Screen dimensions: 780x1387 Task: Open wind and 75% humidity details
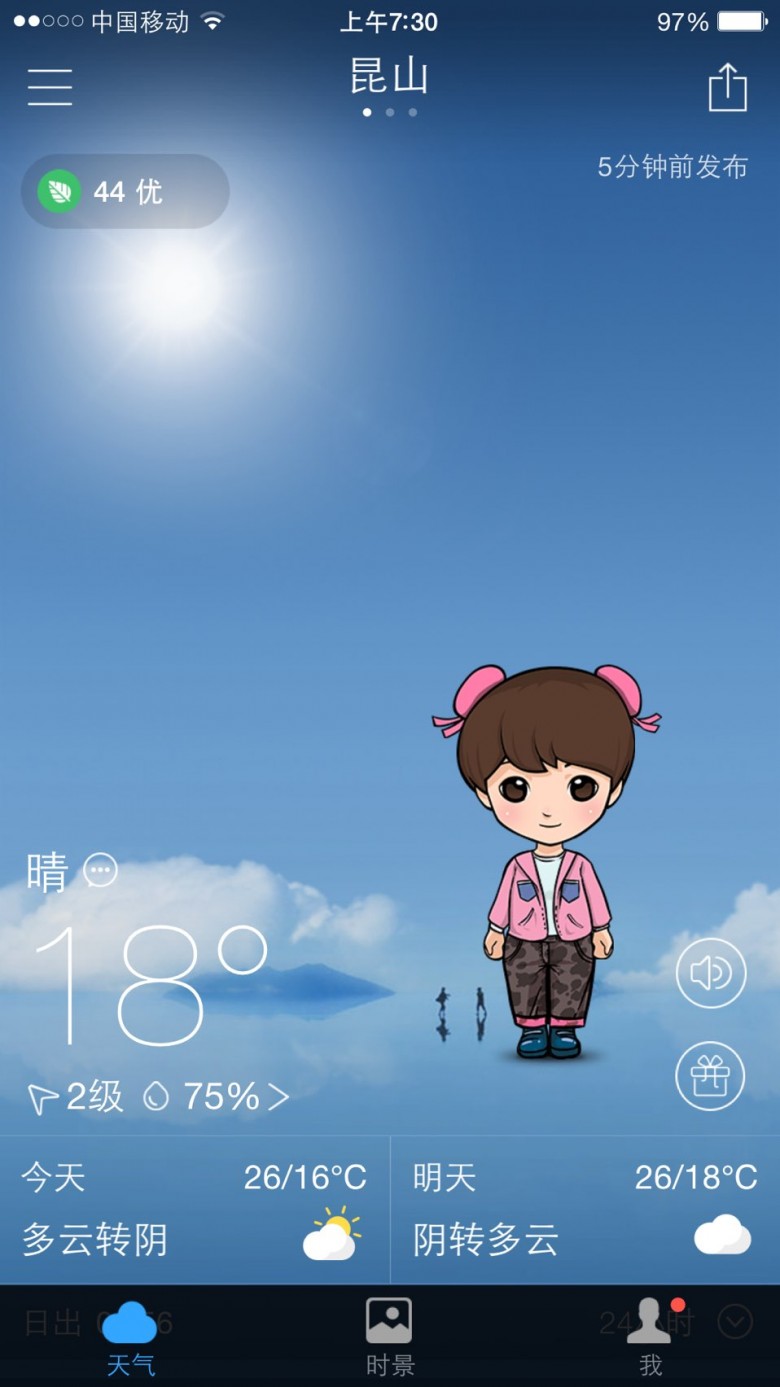(x=158, y=1097)
